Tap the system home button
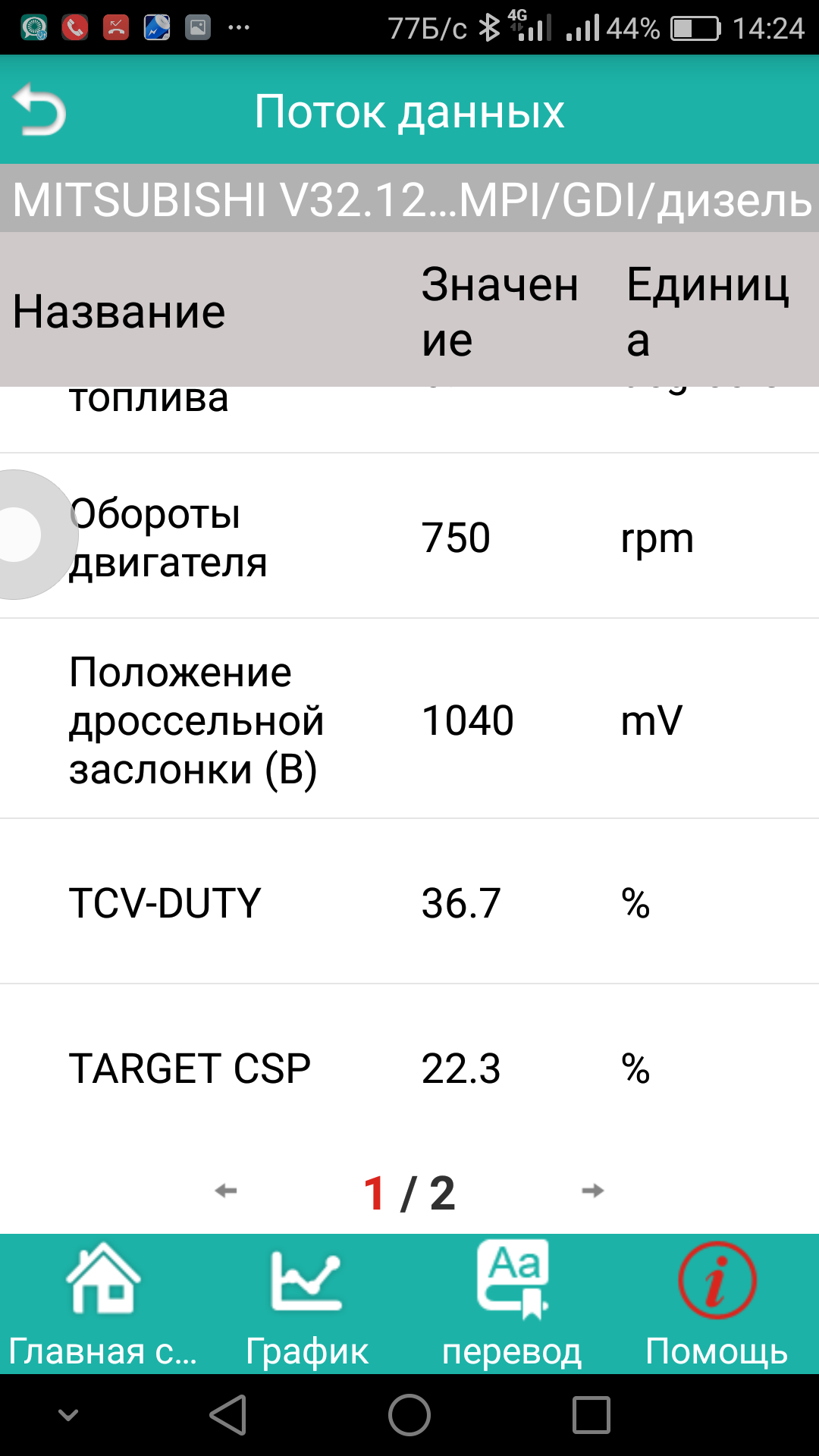The image size is (819, 1456). pos(409,1415)
